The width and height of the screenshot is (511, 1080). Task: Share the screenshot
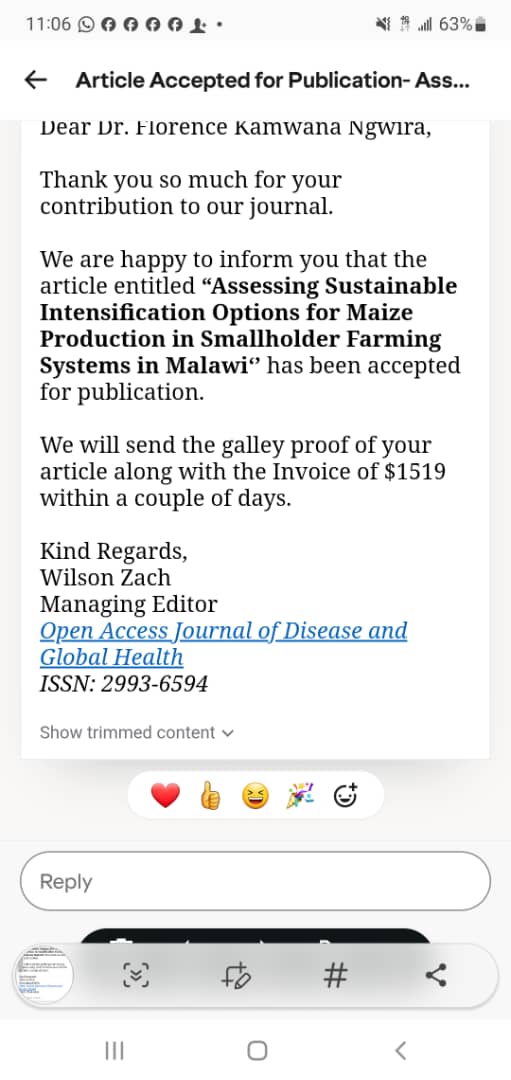coord(436,975)
